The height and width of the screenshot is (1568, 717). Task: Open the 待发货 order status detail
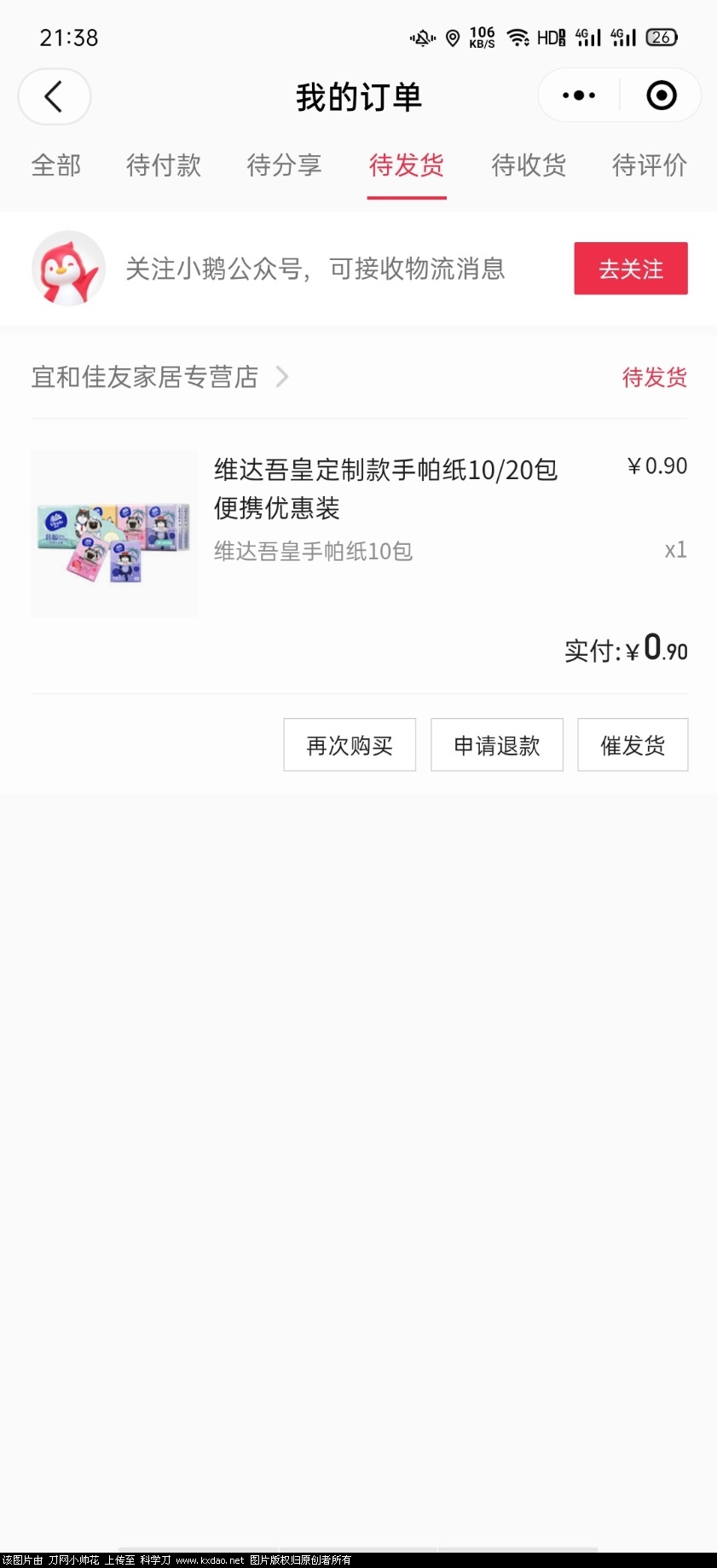(655, 377)
